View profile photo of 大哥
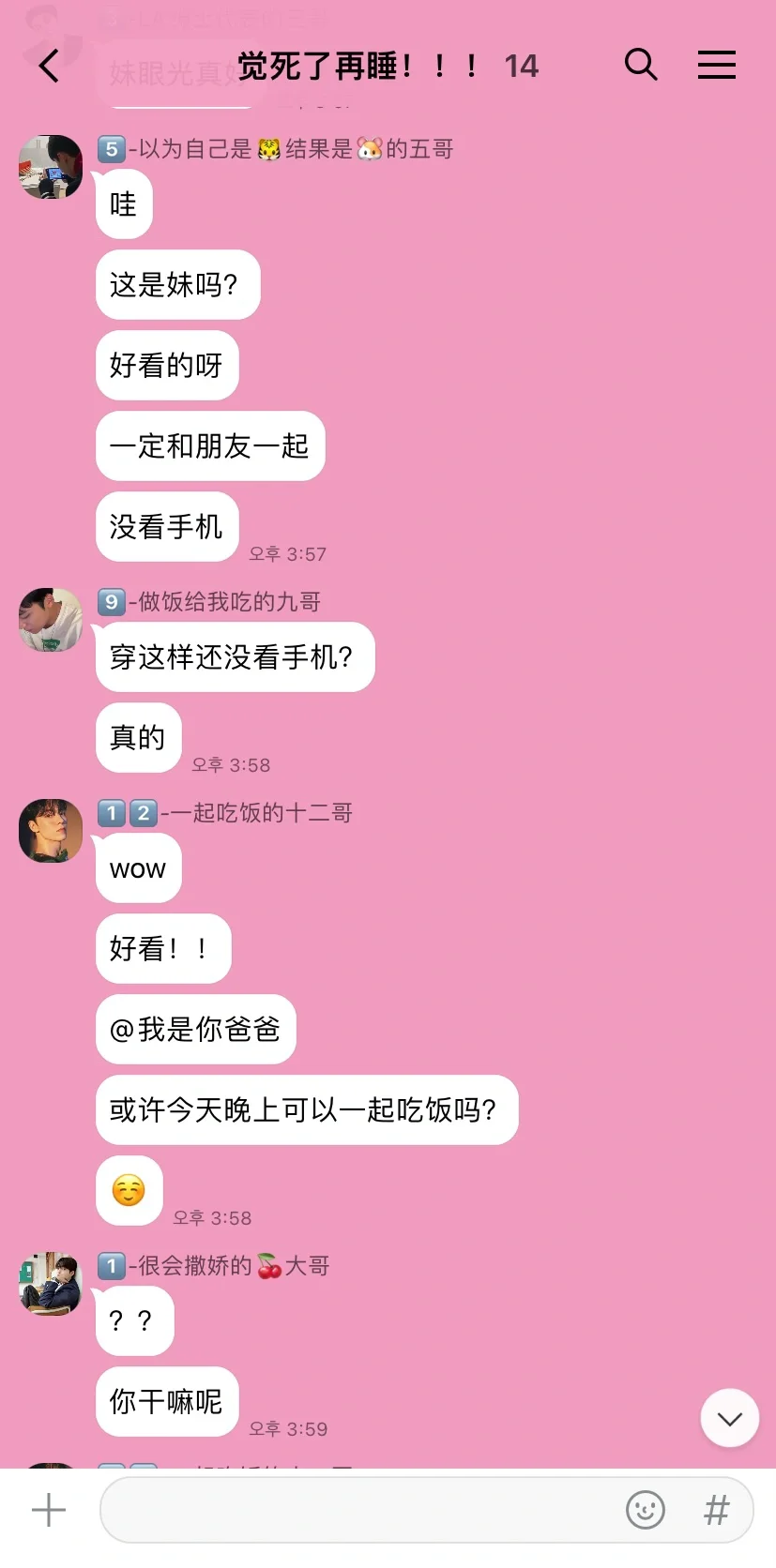The height and width of the screenshot is (1568, 776). click(51, 1284)
